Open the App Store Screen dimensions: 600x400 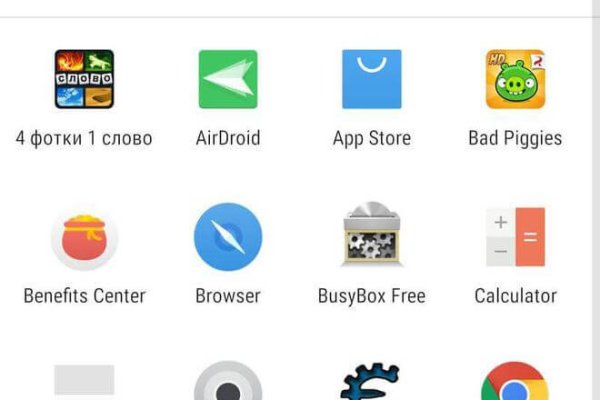(x=372, y=80)
